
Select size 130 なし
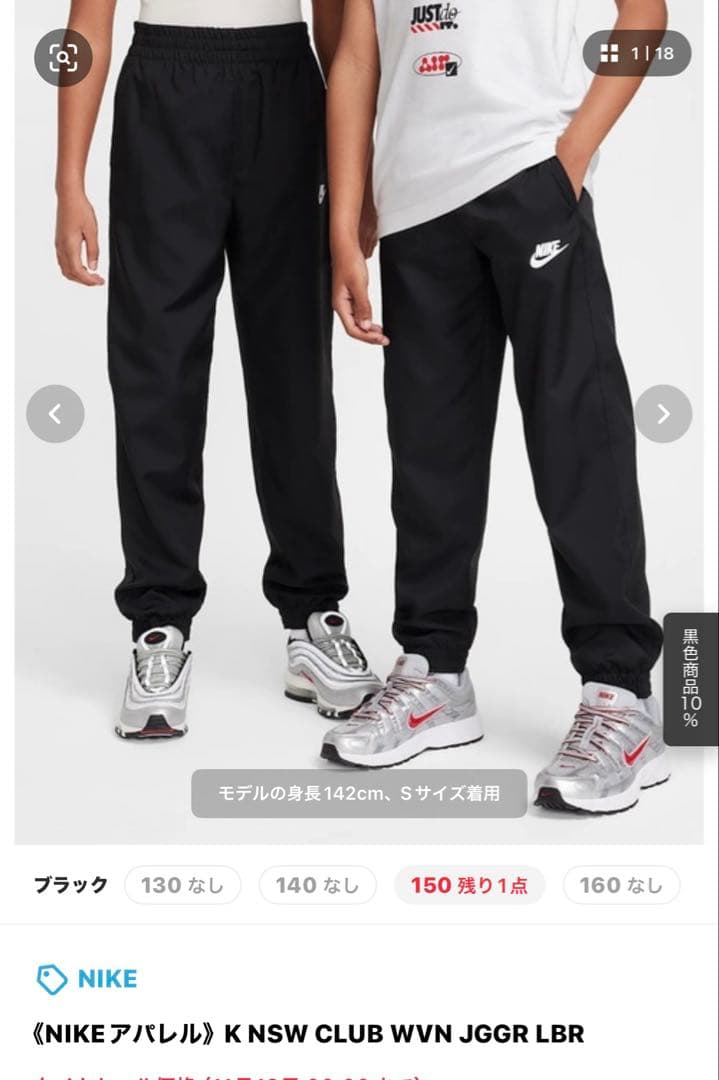pyautogui.click(x=182, y=885)
